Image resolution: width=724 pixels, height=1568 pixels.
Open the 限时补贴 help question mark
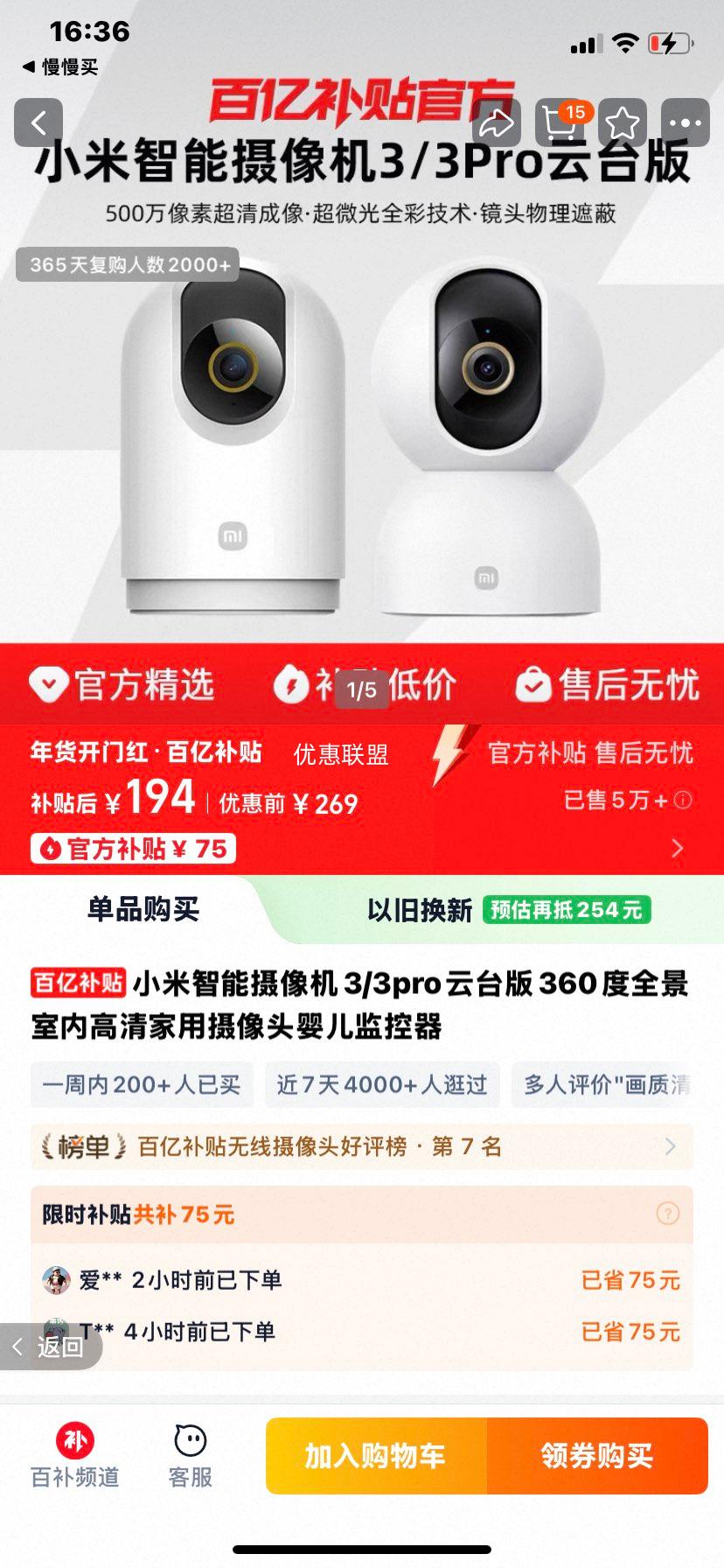click(x=667, y=1214)
